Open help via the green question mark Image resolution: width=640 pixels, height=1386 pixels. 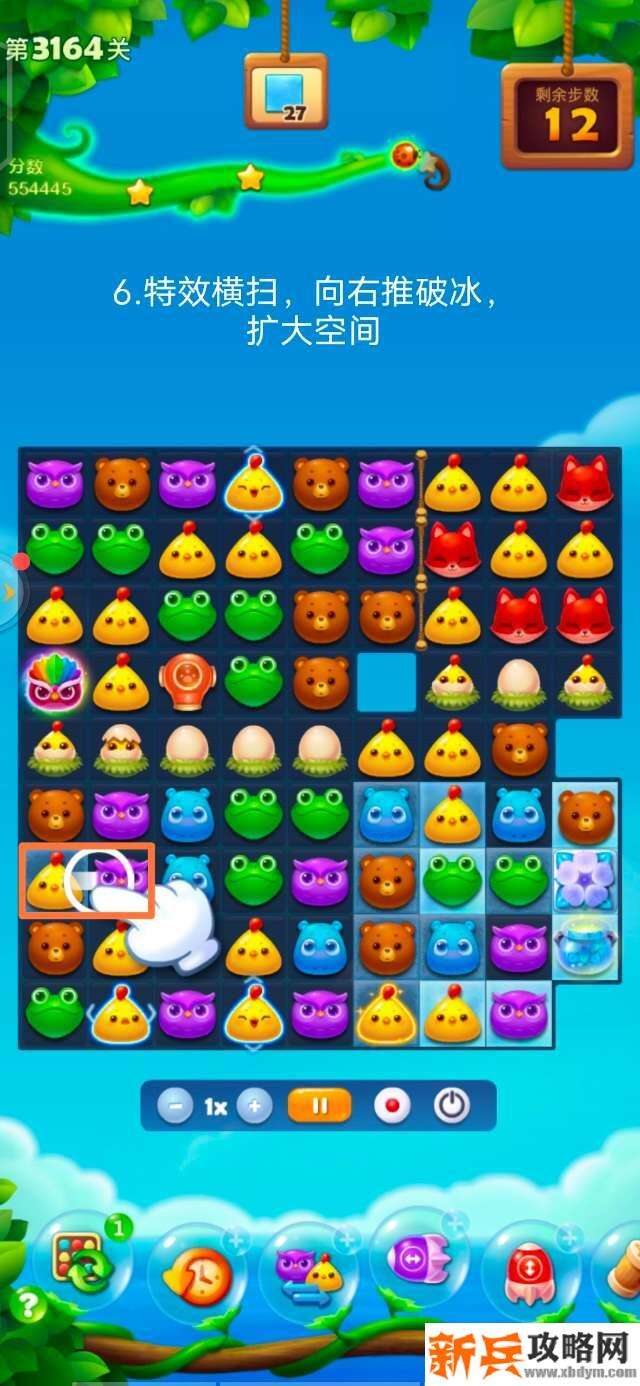pos(27,1302)
